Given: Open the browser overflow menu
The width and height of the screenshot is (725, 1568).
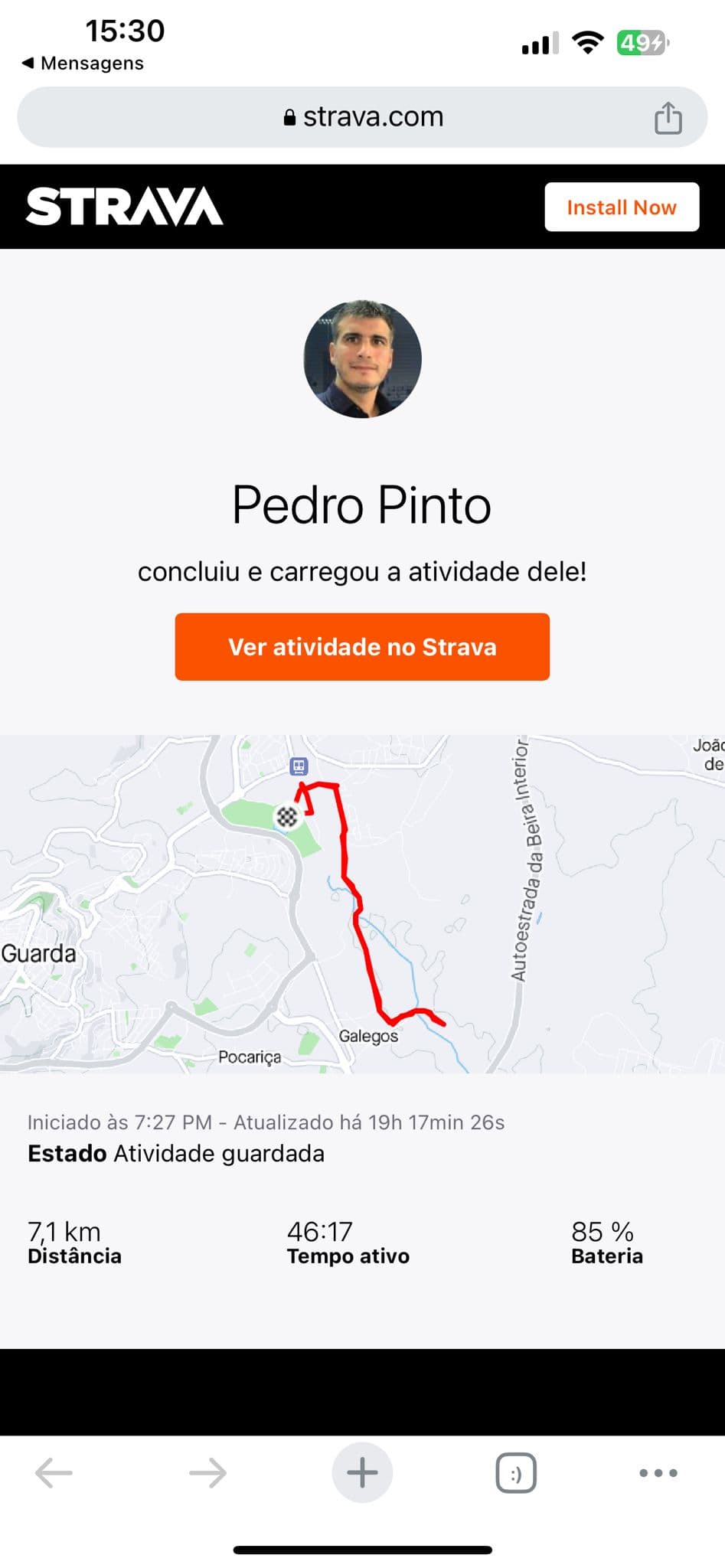Looking at the screenshot, I should (658, 1472).
